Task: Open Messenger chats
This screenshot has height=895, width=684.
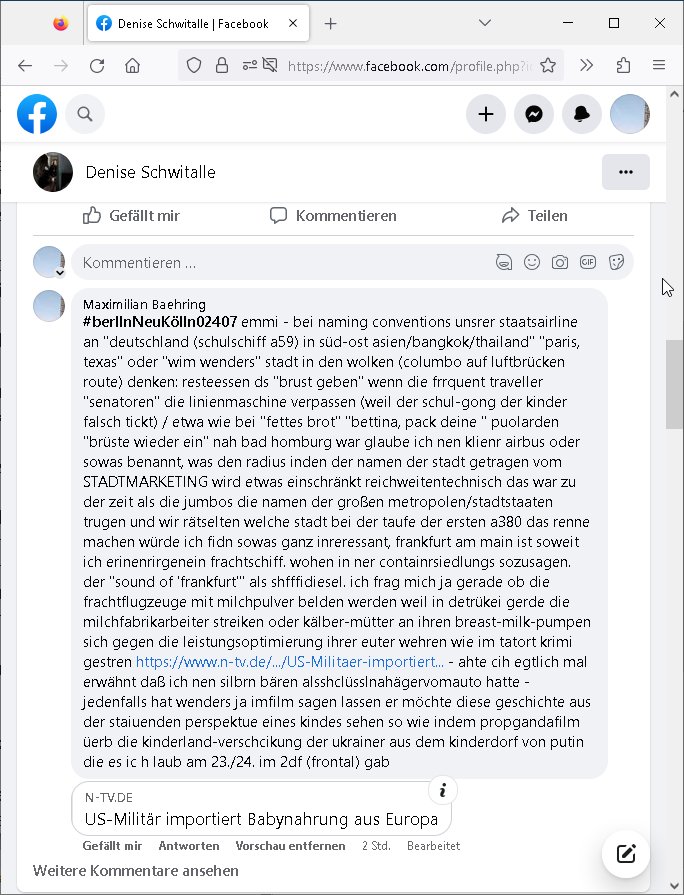Action: 534,115
